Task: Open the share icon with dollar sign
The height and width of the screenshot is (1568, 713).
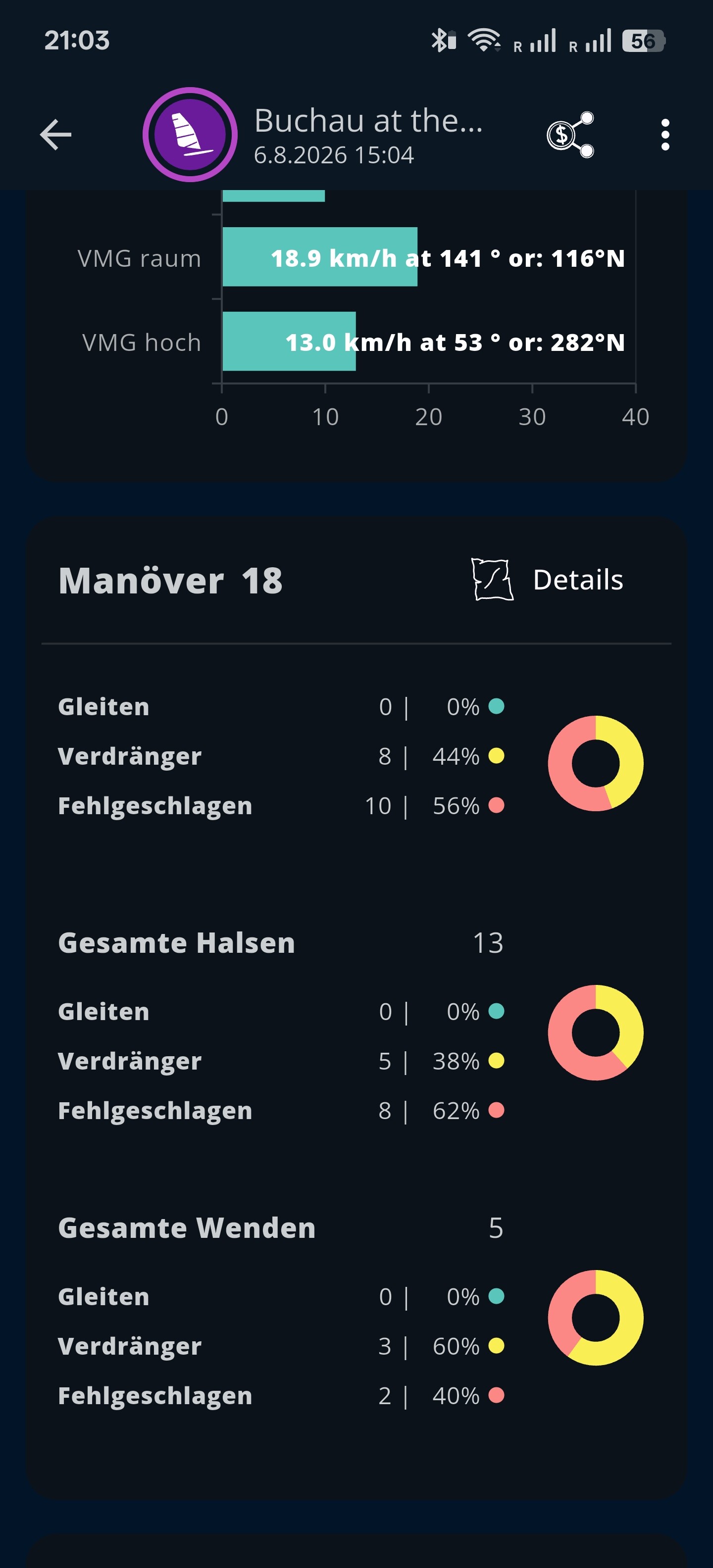Action: click(x=570, y=135)
